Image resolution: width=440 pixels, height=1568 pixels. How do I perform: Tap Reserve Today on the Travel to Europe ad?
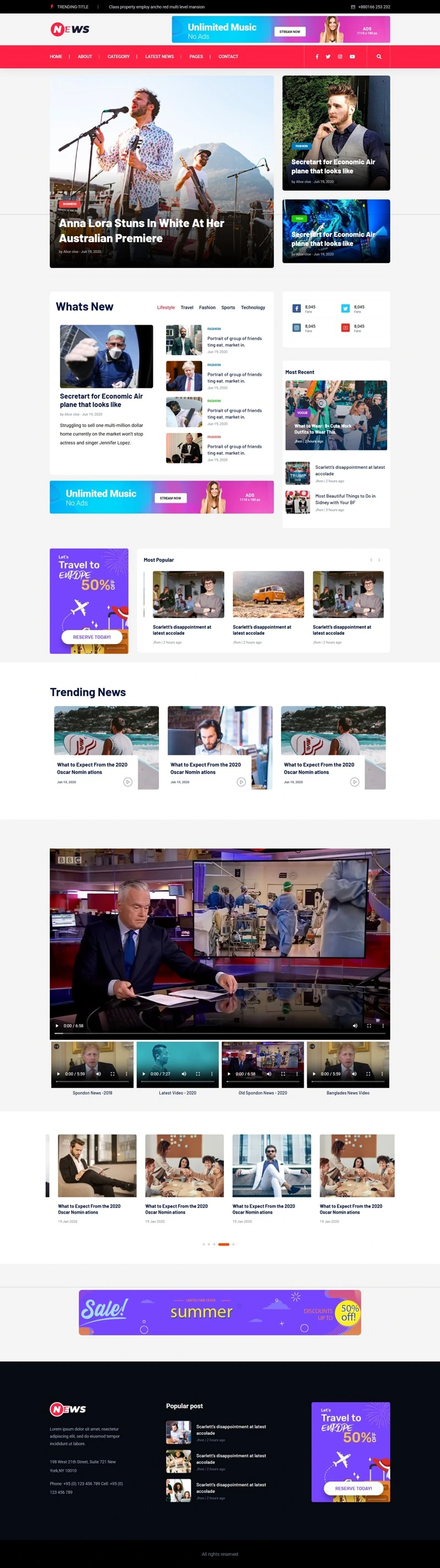92,637
